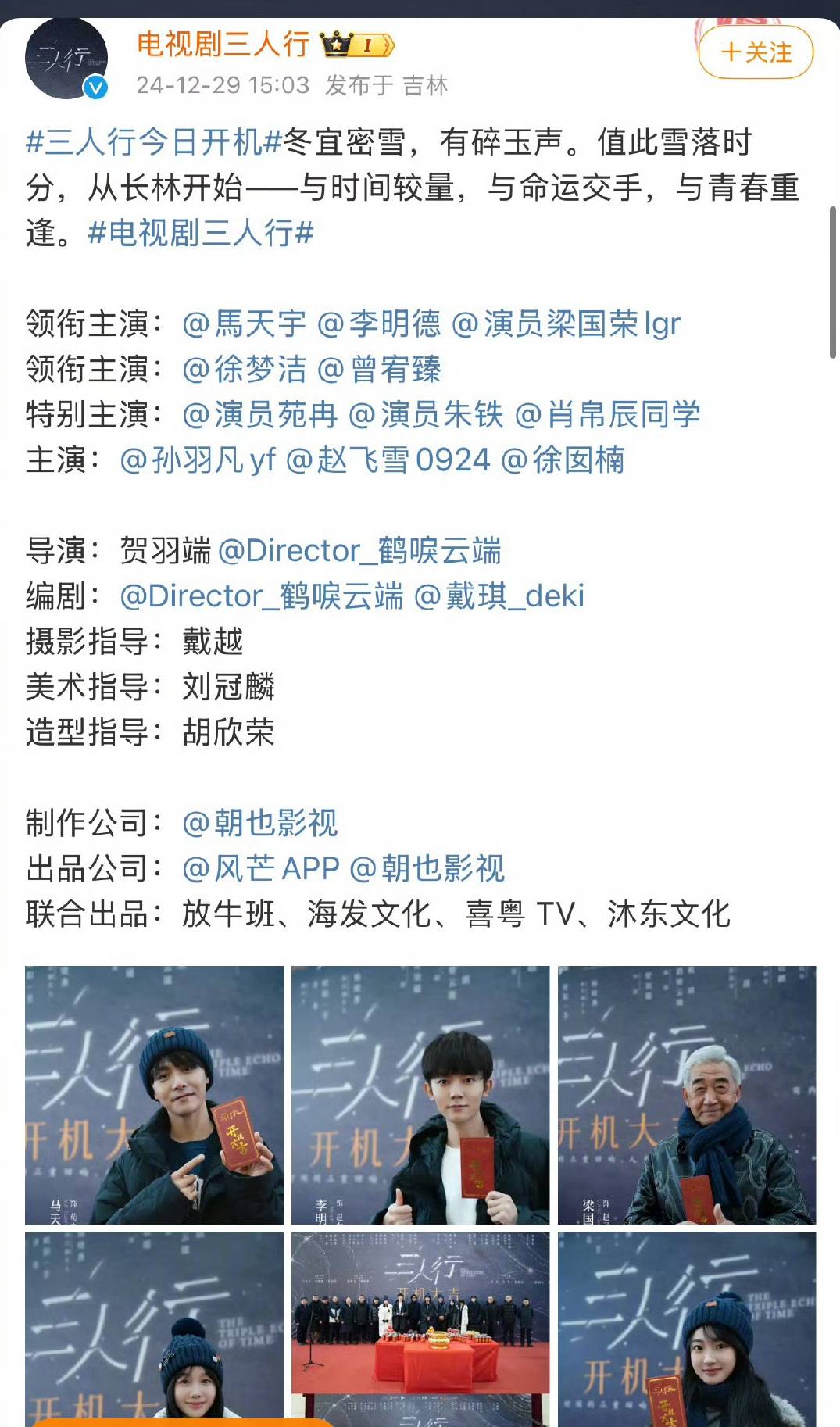The image size is (840, 1427).
Task: Follow the 电视剧三人行 account
Action: tap(756, 52)
